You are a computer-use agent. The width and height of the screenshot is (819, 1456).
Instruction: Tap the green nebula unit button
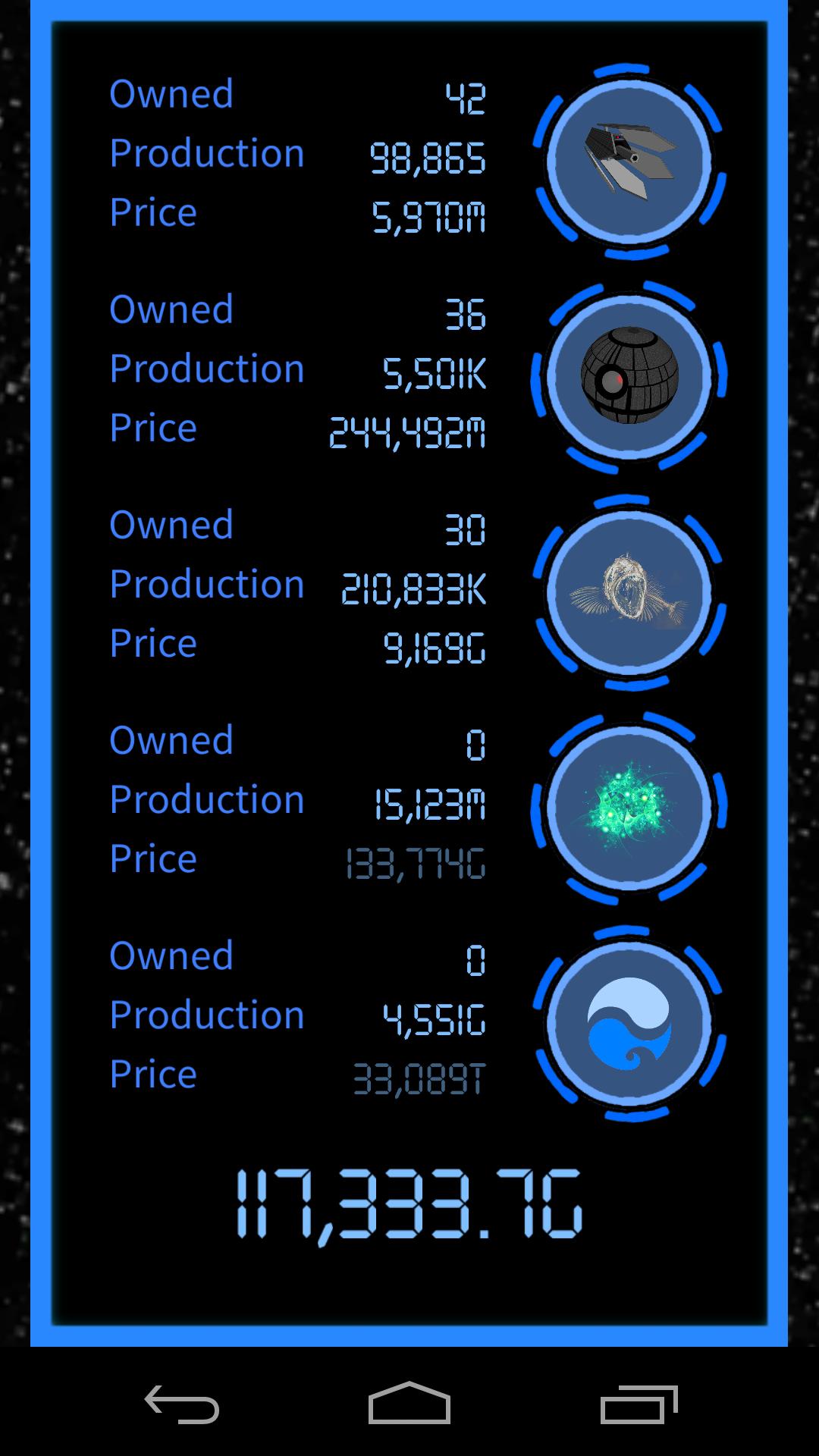(x=629, y=808)
